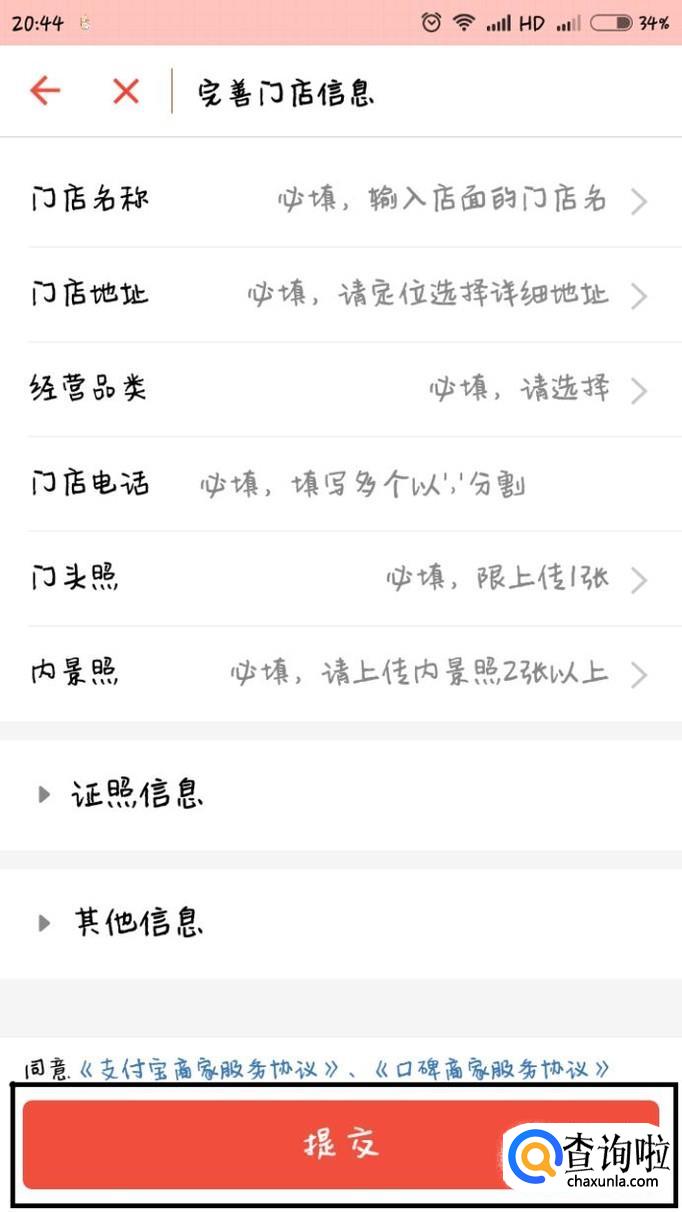The height and width of the screenshot is (1212, 682).
Task: Go back using the red arrow
Action: [45, 92]
